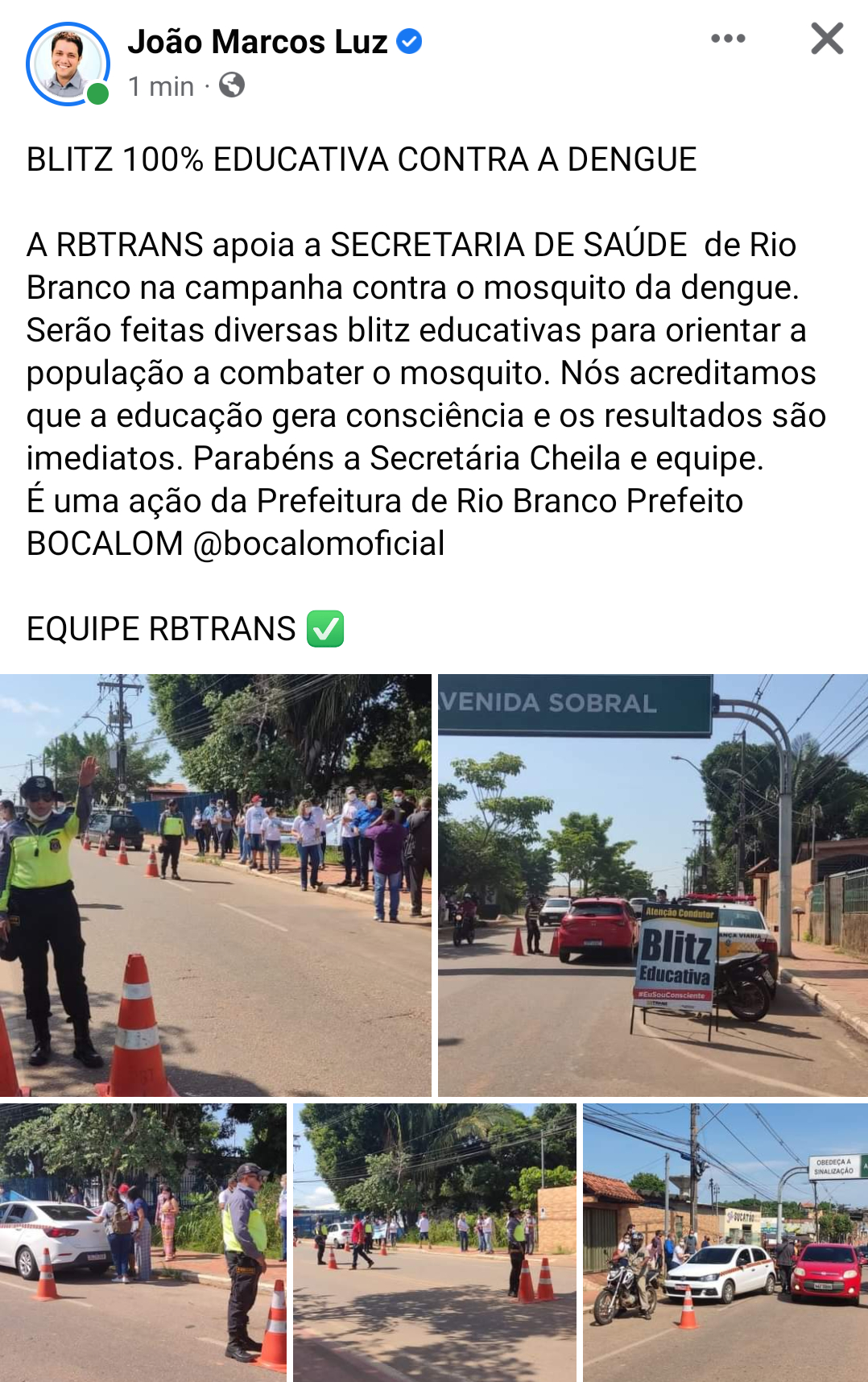Screen dimensions: 868x1382
Task: Close the post with the X
Action: [x=827, y=39]
